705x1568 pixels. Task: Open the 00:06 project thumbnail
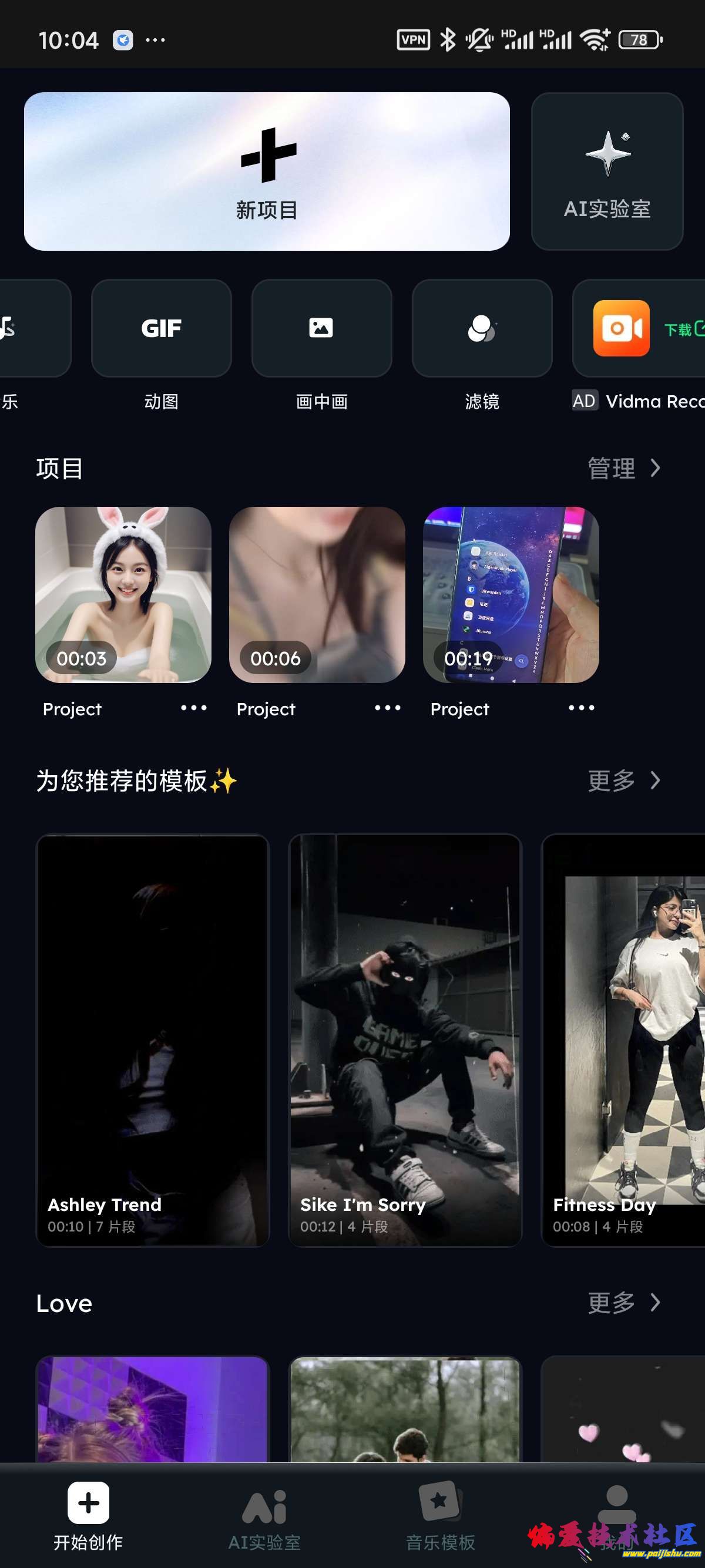[x=317, y=594]
